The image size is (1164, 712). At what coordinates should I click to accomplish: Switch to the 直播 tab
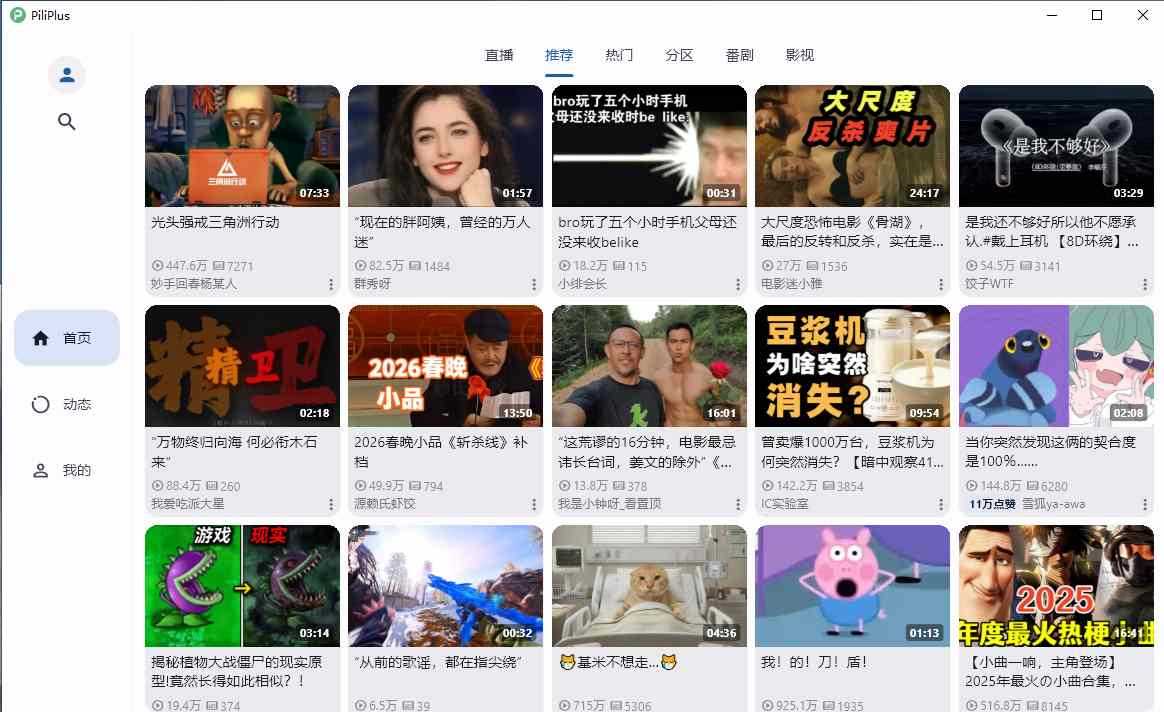tap(499, 55)
